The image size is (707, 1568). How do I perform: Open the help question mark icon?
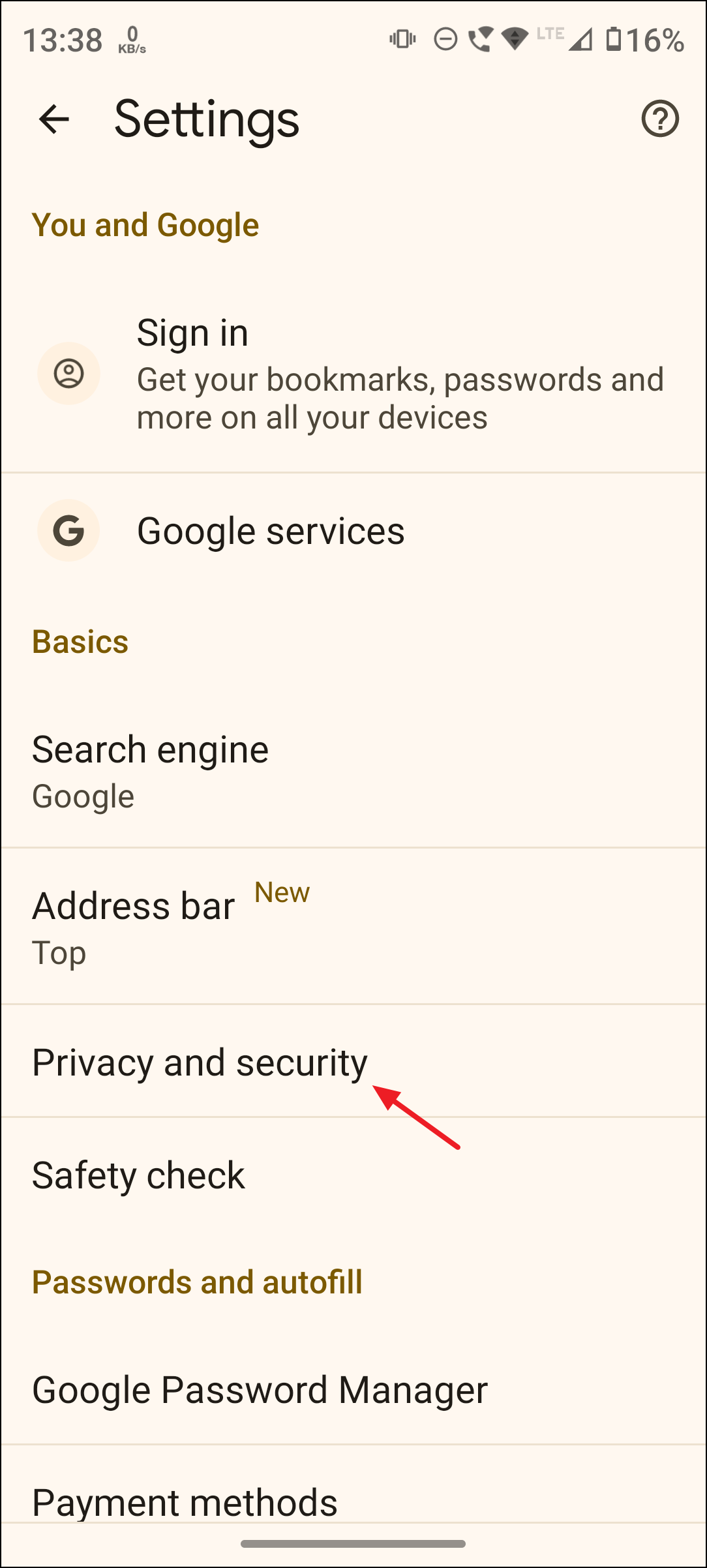click(660, 119)
